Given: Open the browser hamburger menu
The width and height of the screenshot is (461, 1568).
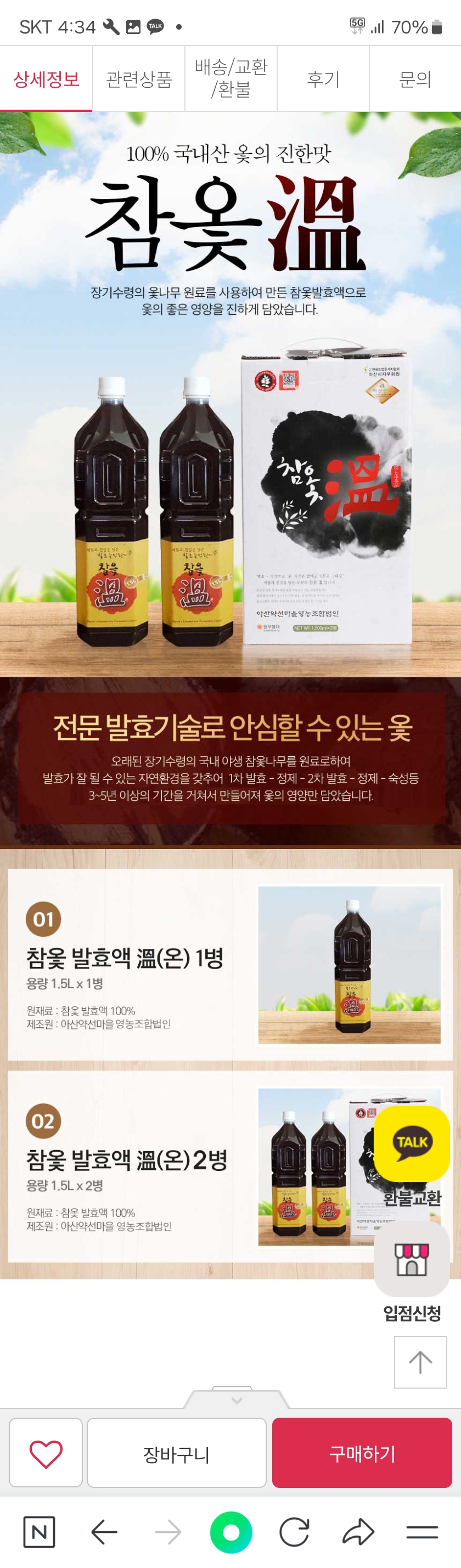Looking at the screenshot, I should [422, 1531].
